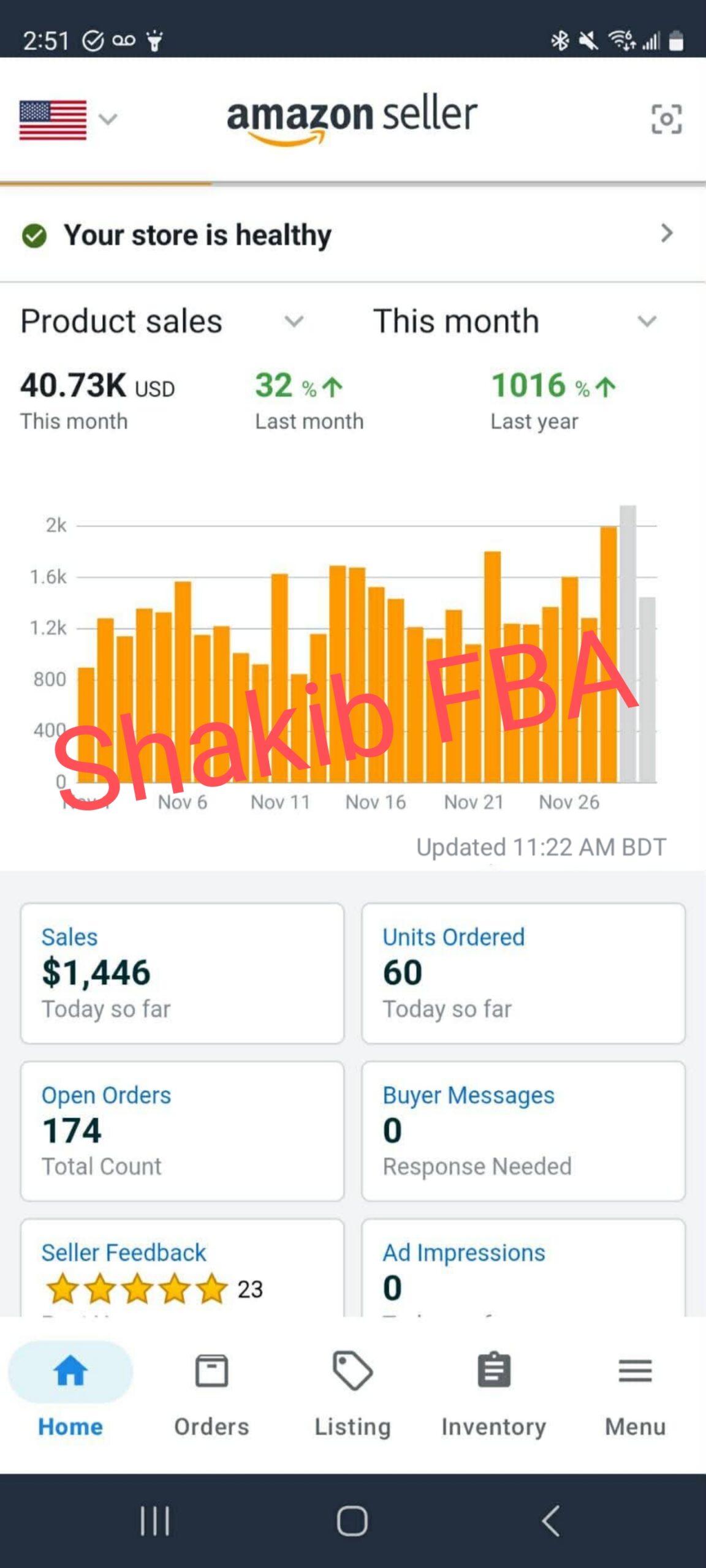Expand the Product sales metric dropdown
This screenshot has width=706, height=1568.
pyautogui.click(x=162, y=322)
